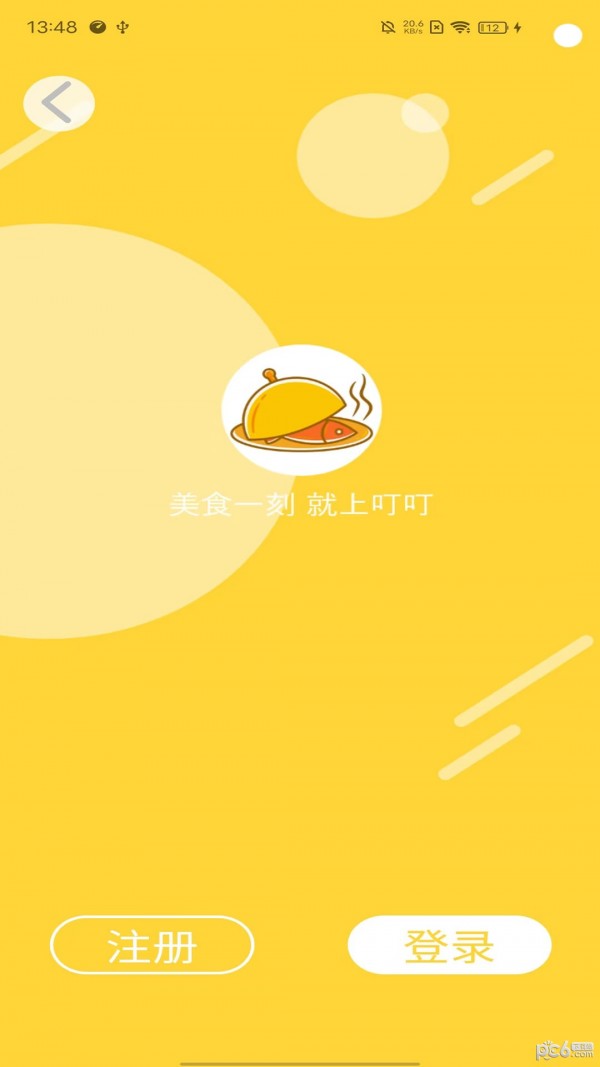
Task: Tap the 登录 login button
Action: 449,945
